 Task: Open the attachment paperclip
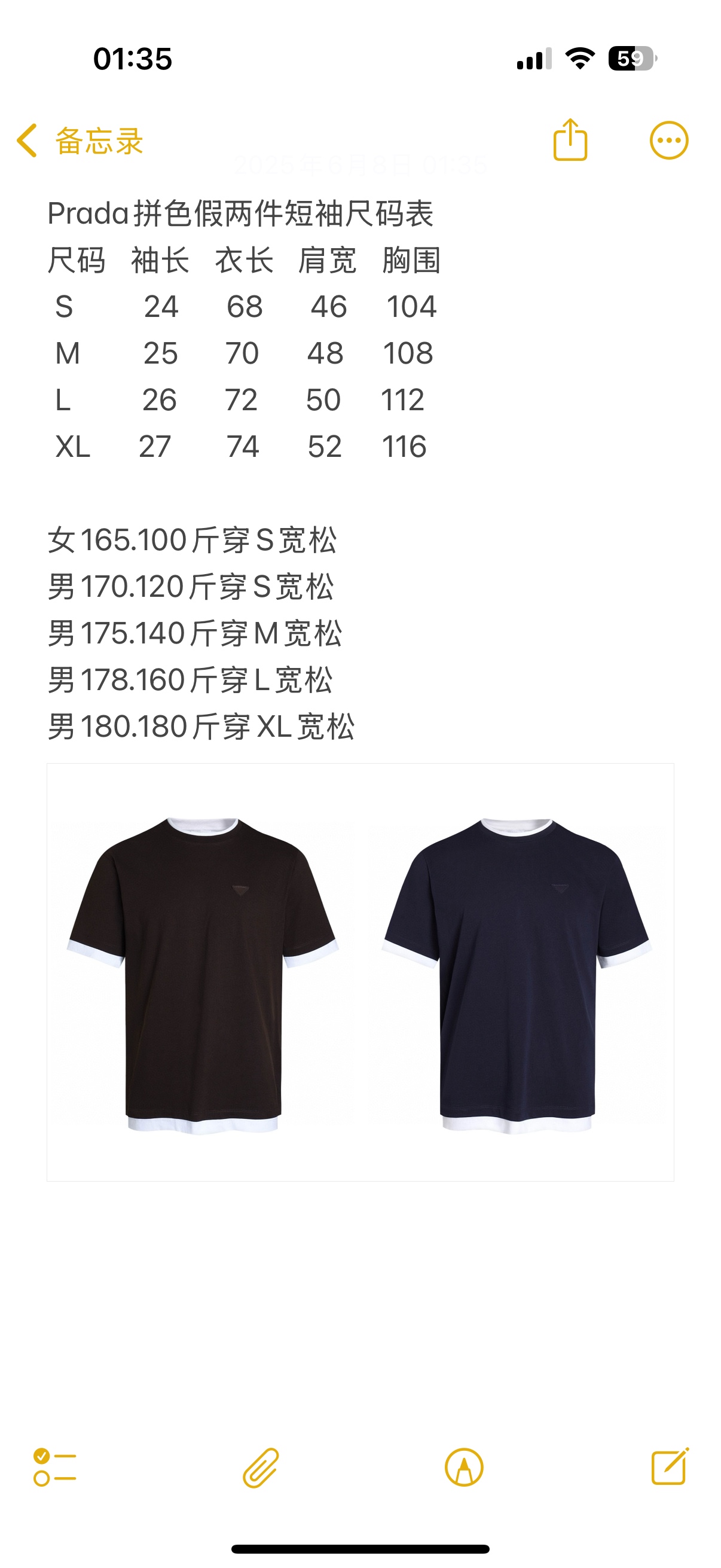click(x=261, y=1468)
